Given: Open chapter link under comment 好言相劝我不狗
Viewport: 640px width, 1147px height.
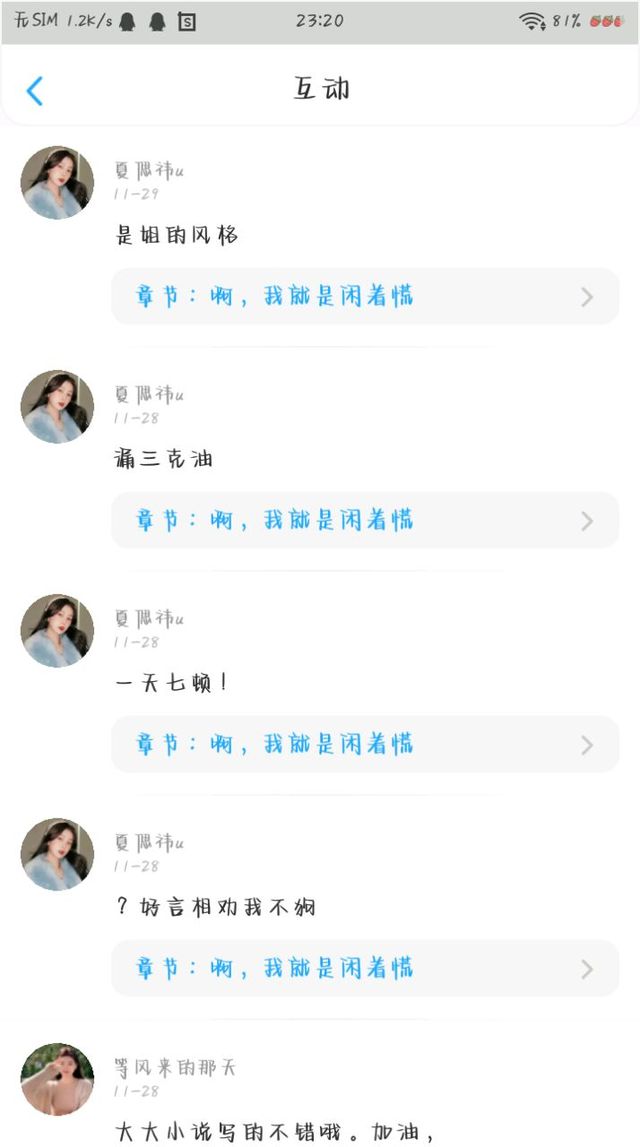Looking at the screenshot, I should (364, 968).
